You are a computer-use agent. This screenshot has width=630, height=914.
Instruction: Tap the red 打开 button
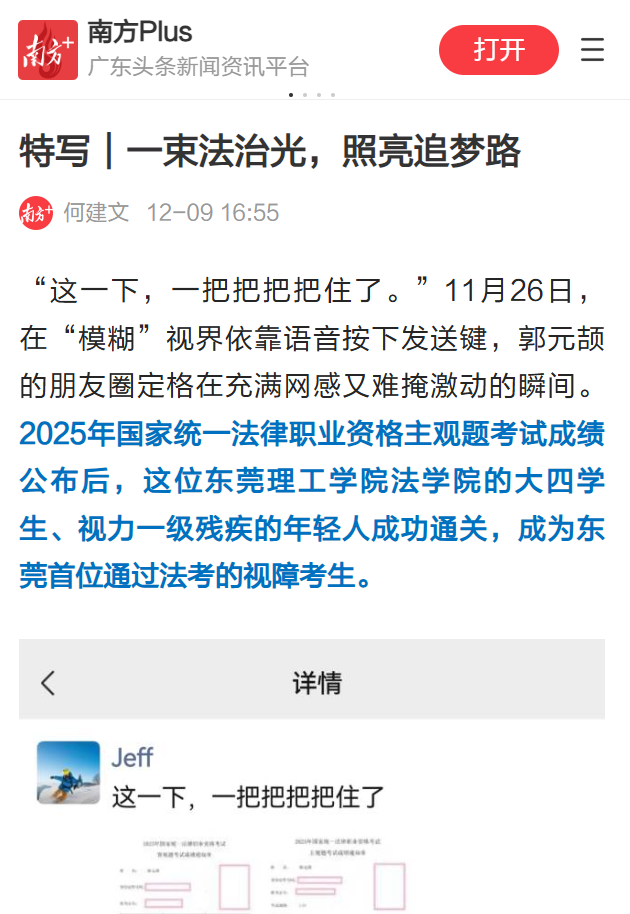point(499,50)
